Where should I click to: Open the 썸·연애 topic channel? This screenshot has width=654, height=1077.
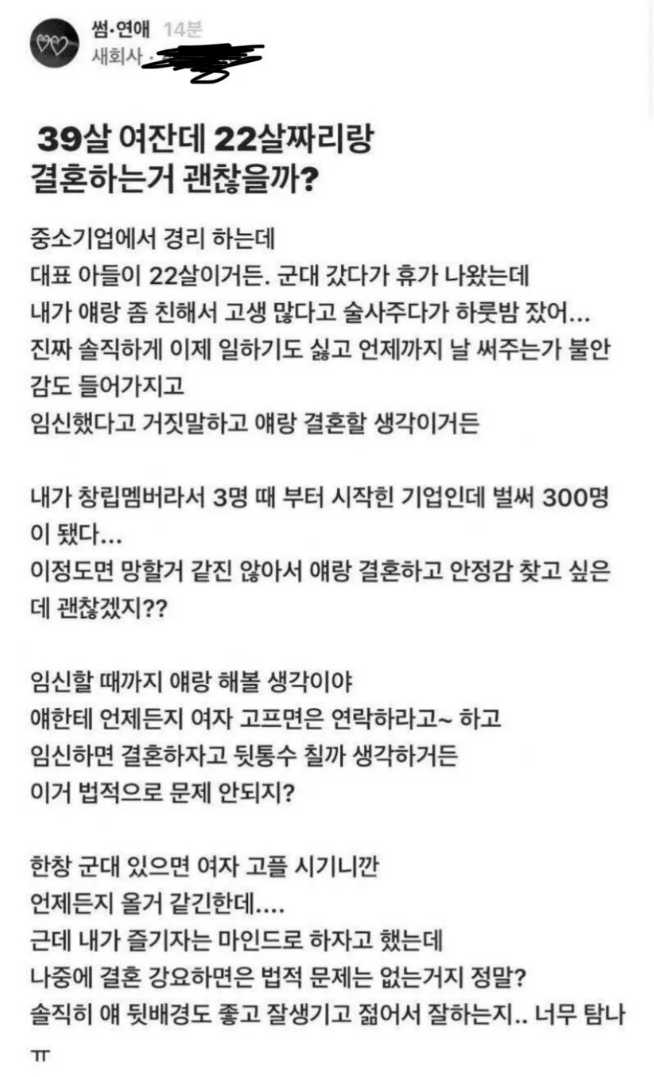pos(120,31)
